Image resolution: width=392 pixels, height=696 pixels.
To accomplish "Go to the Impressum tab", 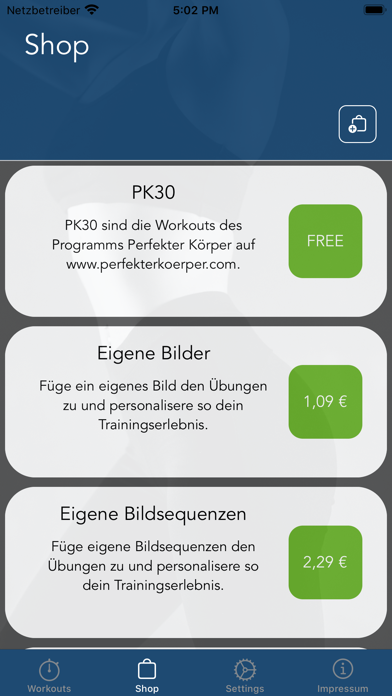I will (x=343, y=676).
